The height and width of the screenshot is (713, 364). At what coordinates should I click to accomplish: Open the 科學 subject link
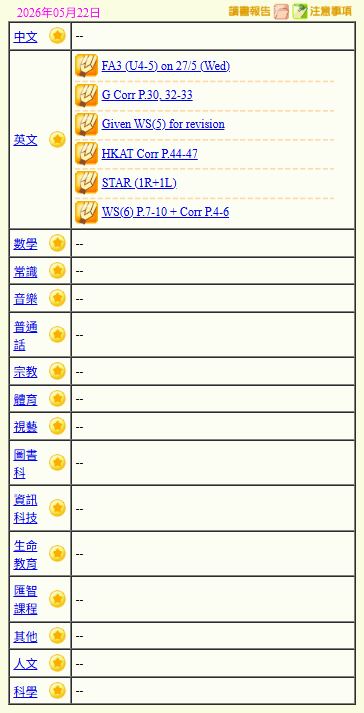(x=25, y=692)
